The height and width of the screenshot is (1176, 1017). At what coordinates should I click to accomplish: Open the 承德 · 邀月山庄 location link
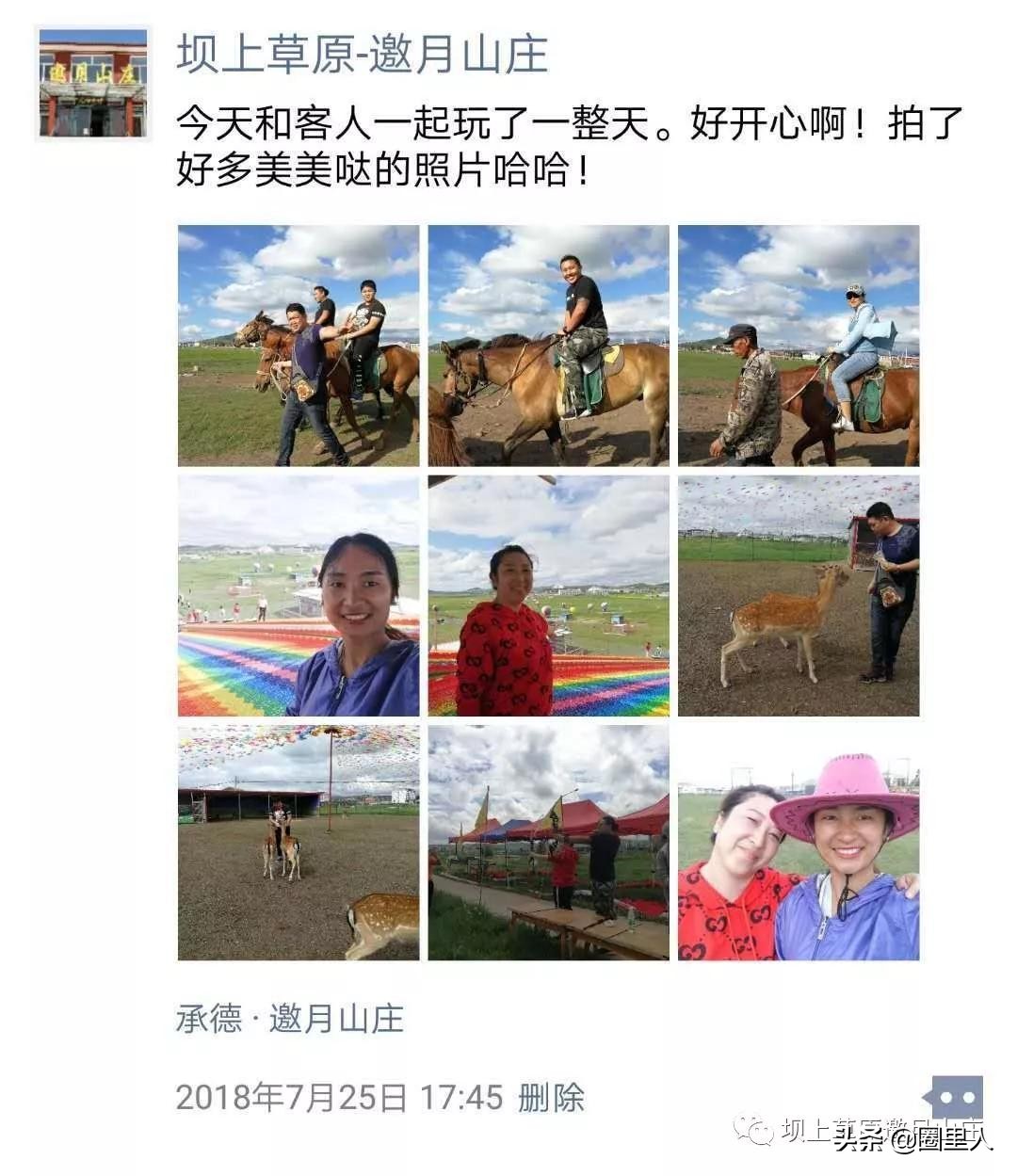tap(290, 1019)
